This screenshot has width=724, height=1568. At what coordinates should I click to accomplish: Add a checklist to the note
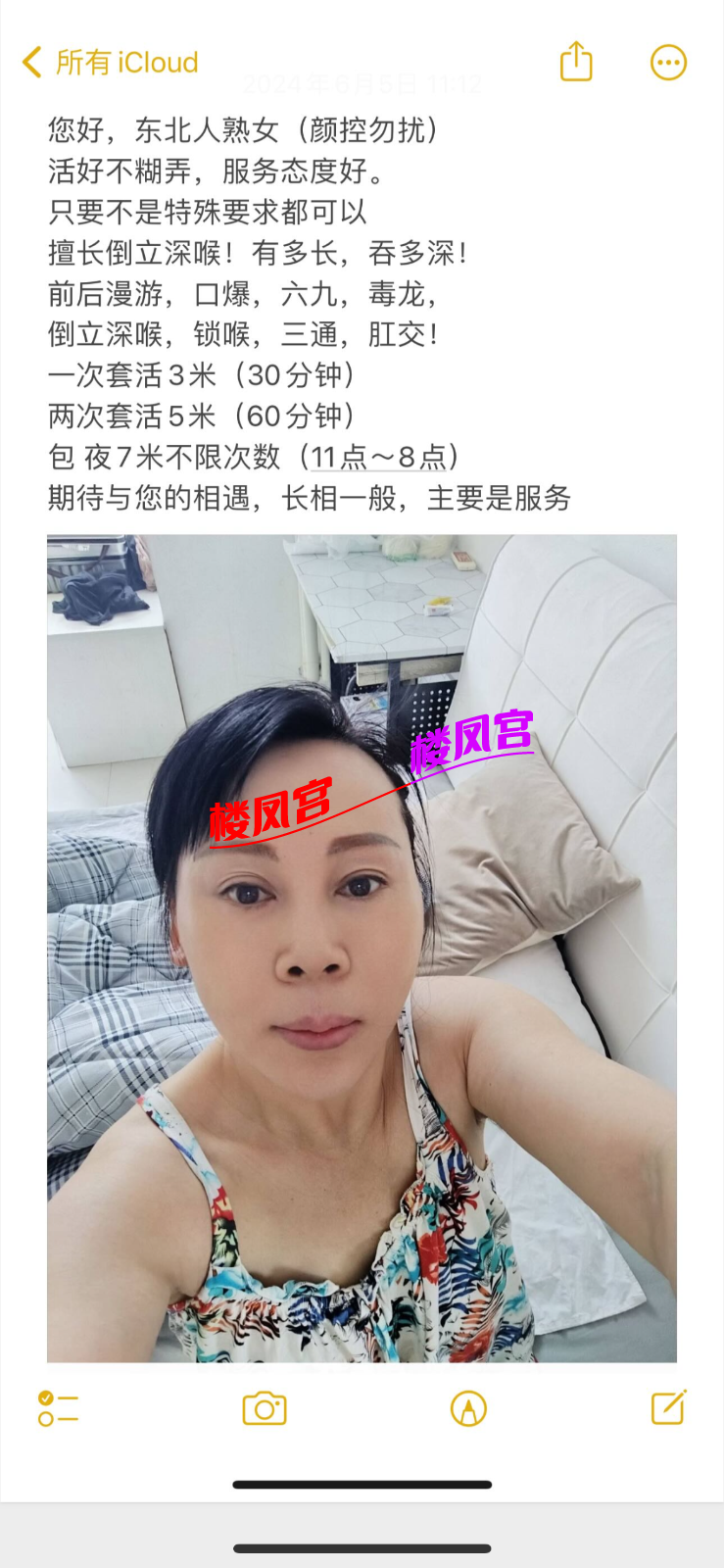click(58, 1408)
